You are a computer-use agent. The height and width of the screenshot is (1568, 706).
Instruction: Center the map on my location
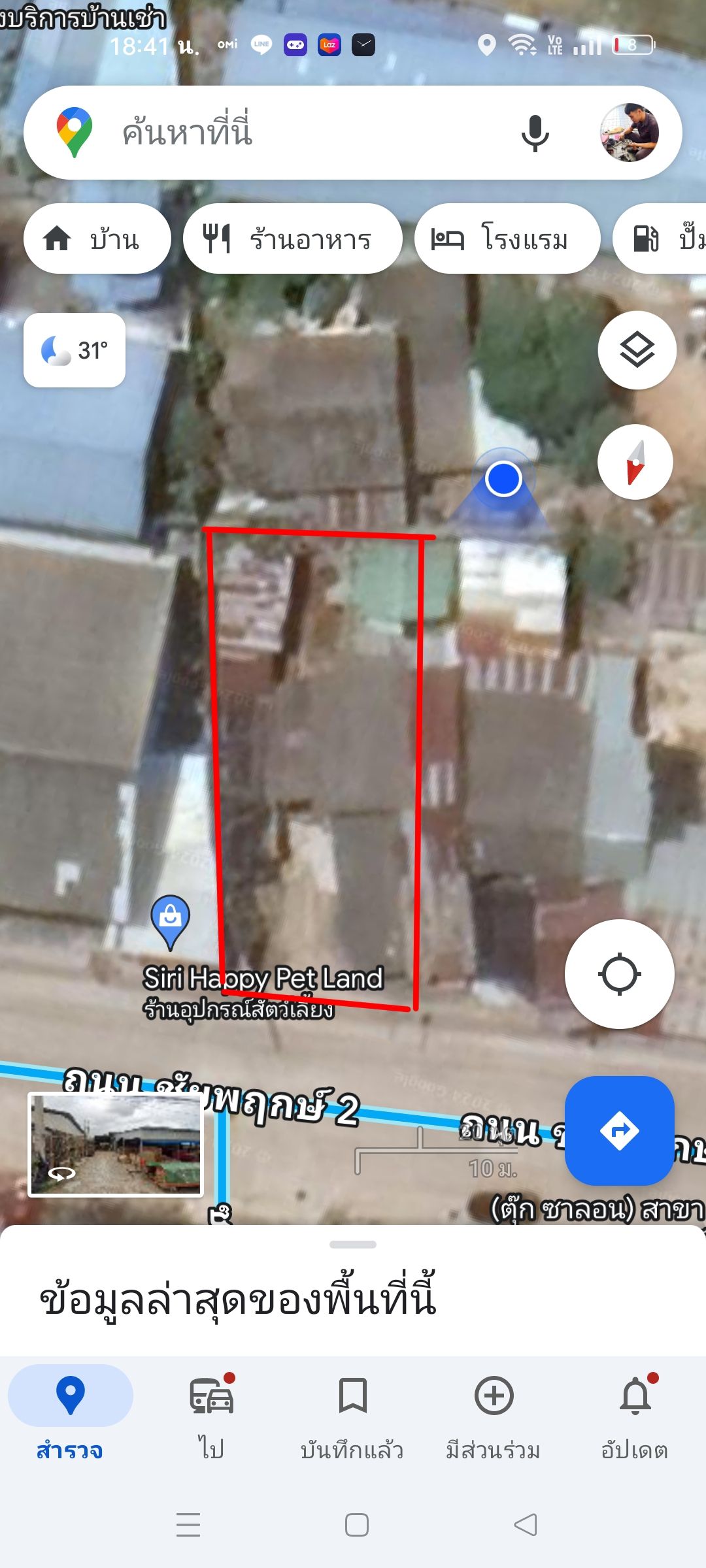pos(620,974)
